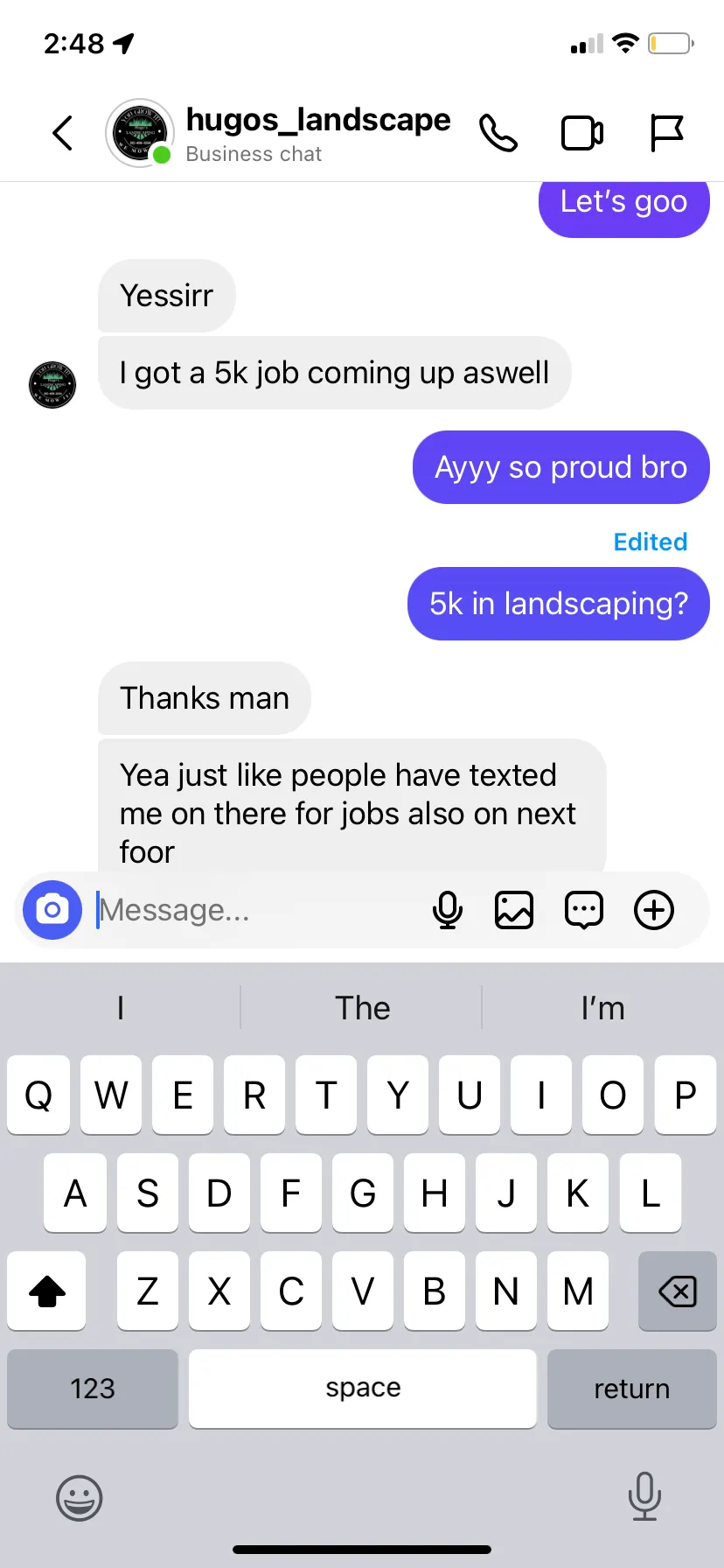This screenshot has height=1568, width=724.
Task: Start a video call with hugos_landscape
Action: [582, 133]
